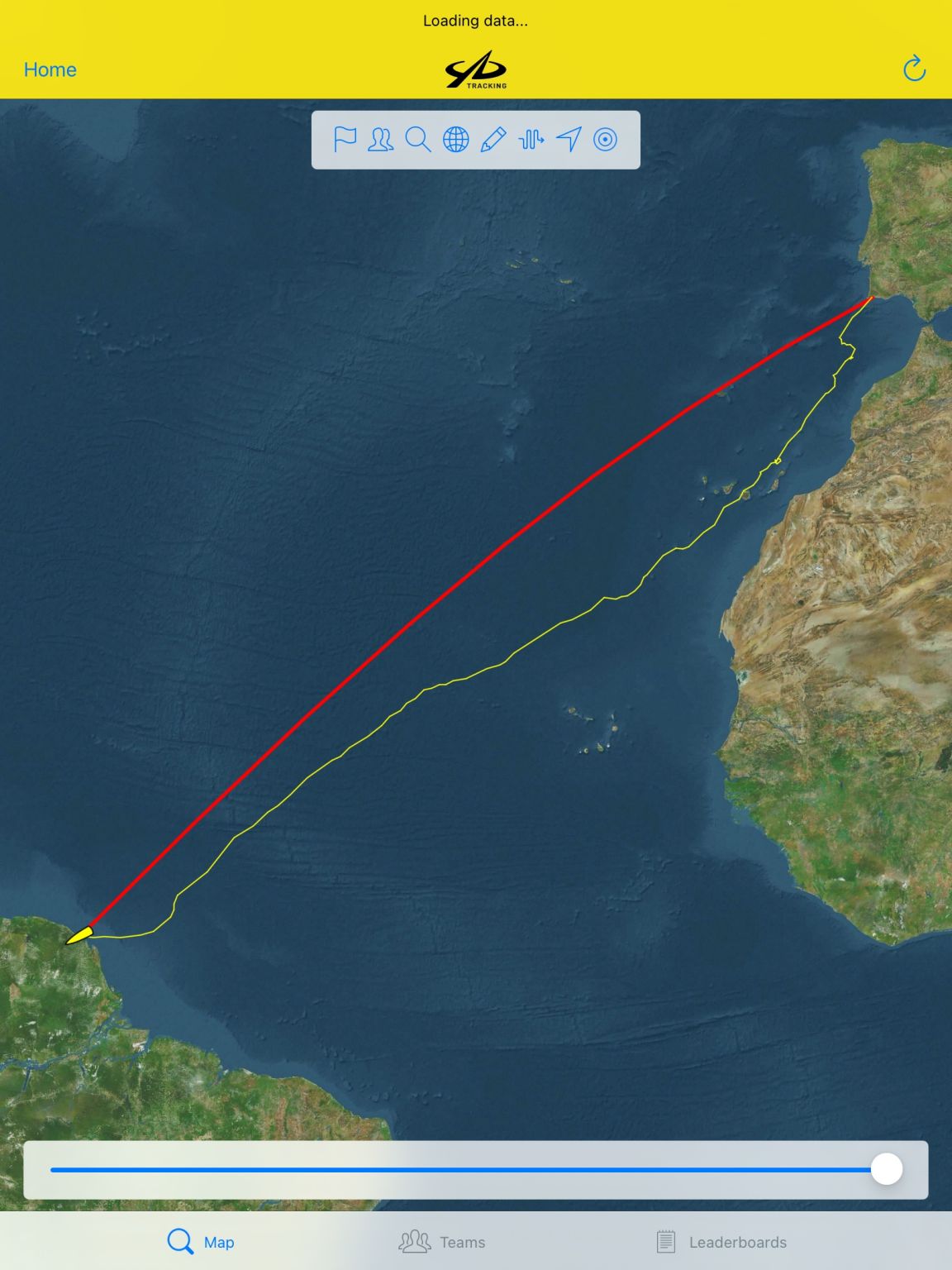Switch to the Leaderboards tab
Image resolution: width=952 pixels, height=1270 pixels.
pyautogui.click(x=721, y=1242)
